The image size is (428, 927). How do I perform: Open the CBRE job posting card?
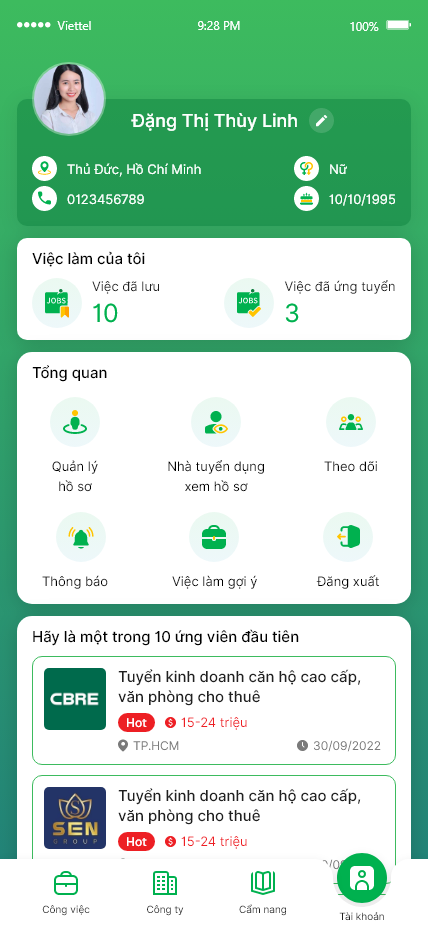tap(214, 710)
